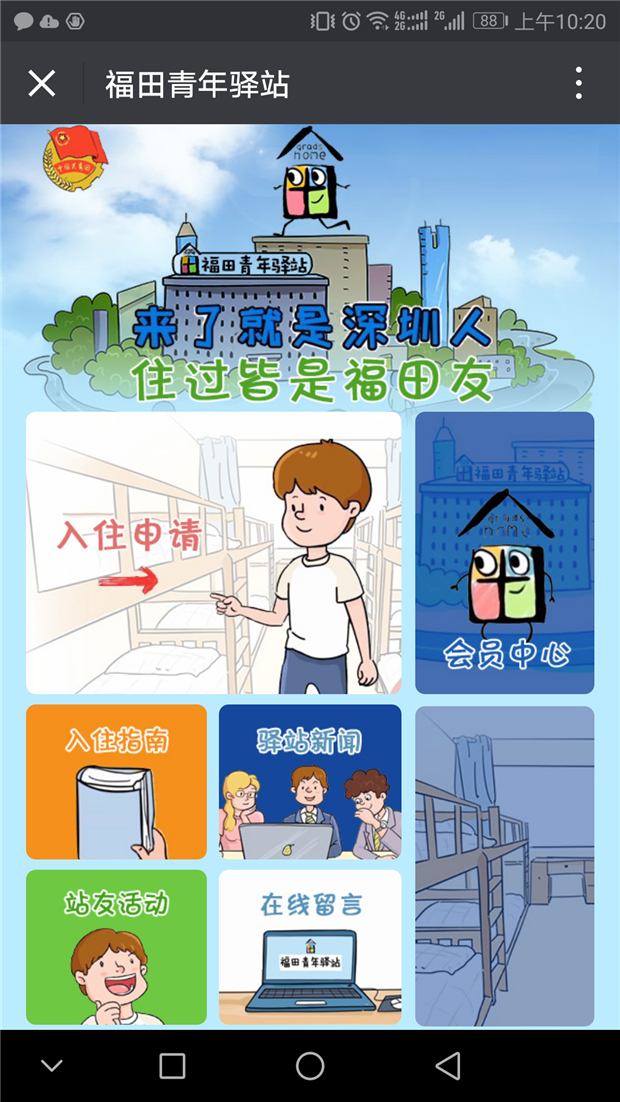
Task: Close the 福田青年驿站 web page
Action: pos(41,83)
